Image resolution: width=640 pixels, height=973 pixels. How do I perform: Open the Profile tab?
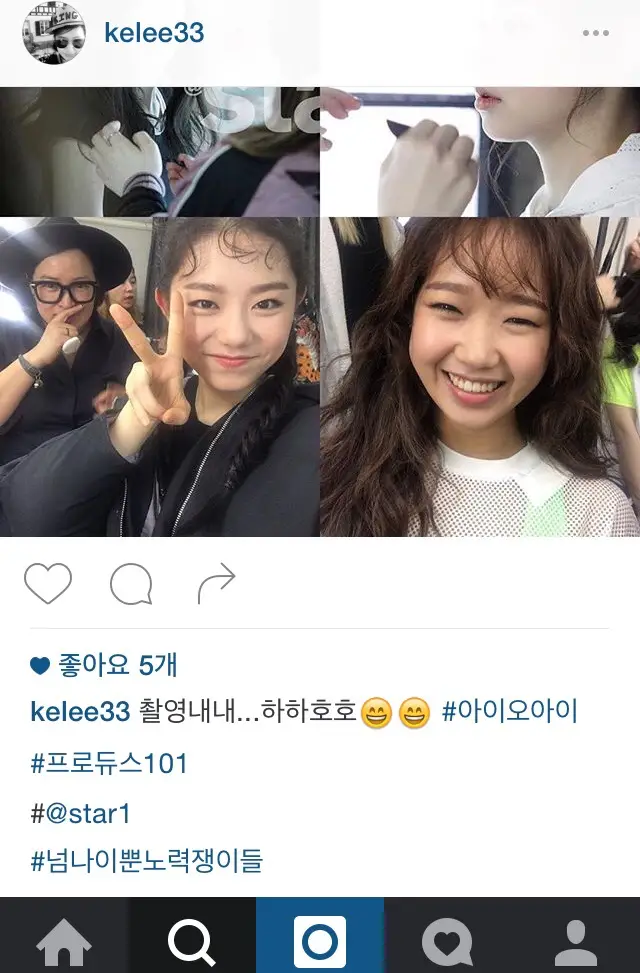point(575,940)
